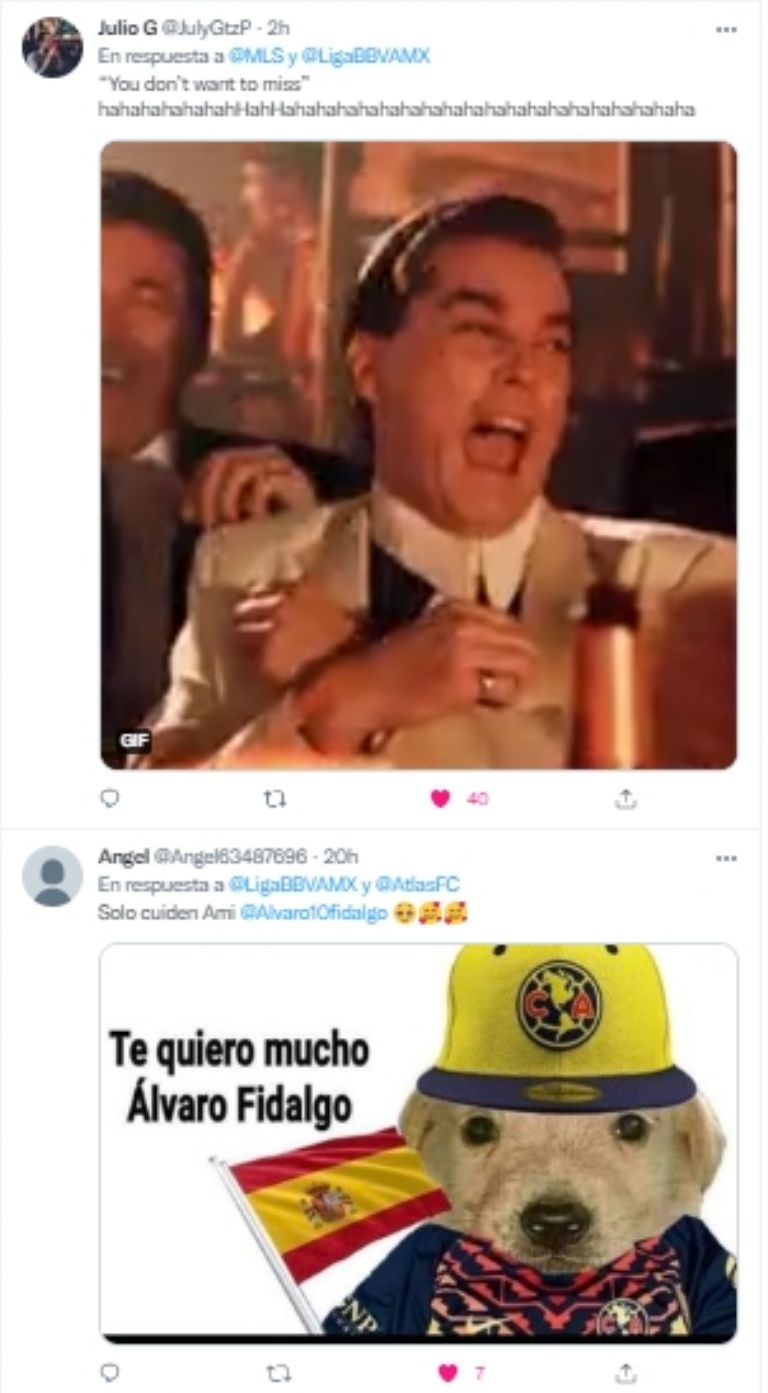This screenshot has width=768, height=1393.
Task: Like Julio G's tweet with 40 likes
Action: pos(441,798)
